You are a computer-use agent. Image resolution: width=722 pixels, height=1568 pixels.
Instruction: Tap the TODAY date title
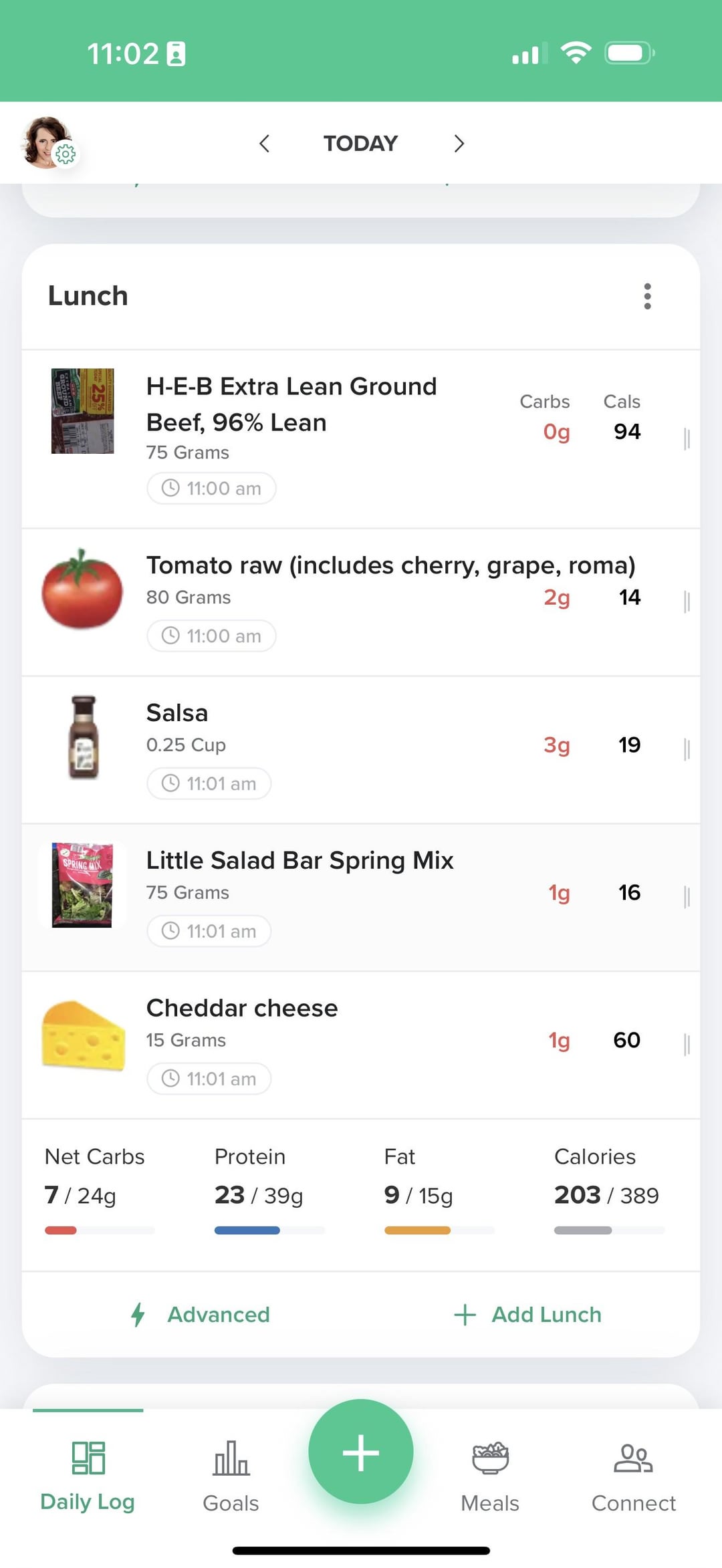coord(361,143)
